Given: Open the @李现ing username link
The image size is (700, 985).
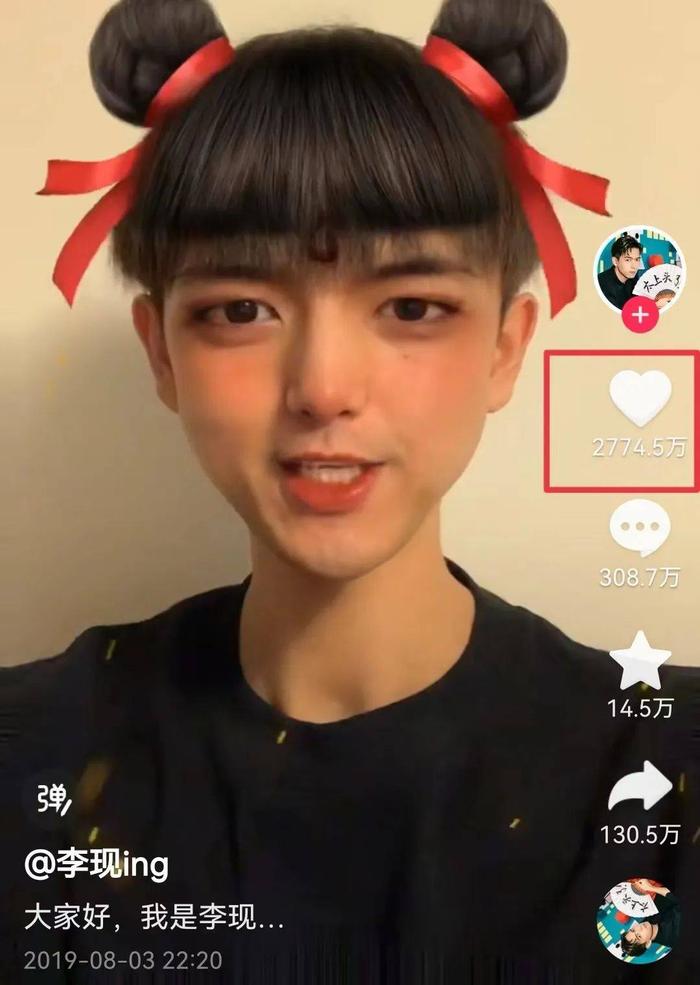Looking at the screenshot, I should point(96,865).
